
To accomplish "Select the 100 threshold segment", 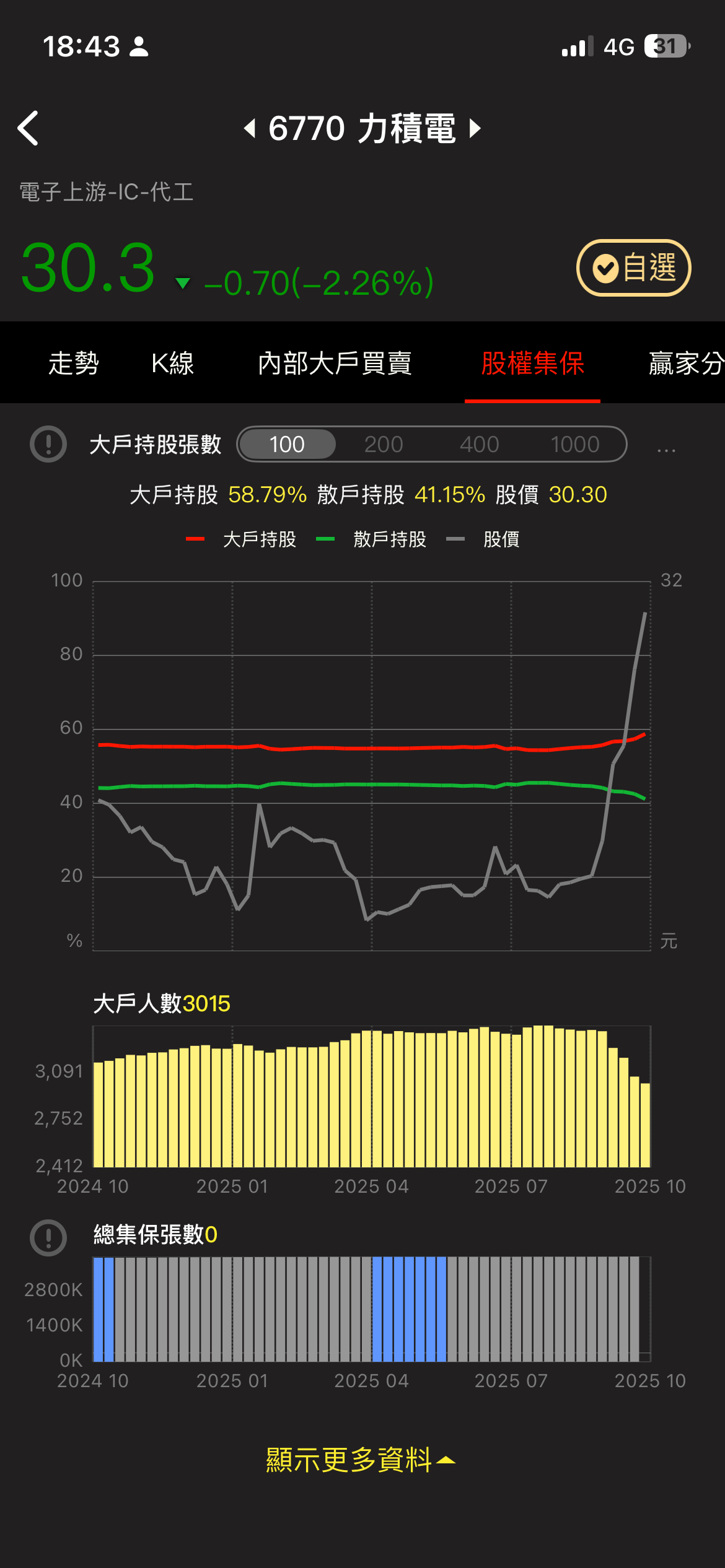I will click(287, 444).
